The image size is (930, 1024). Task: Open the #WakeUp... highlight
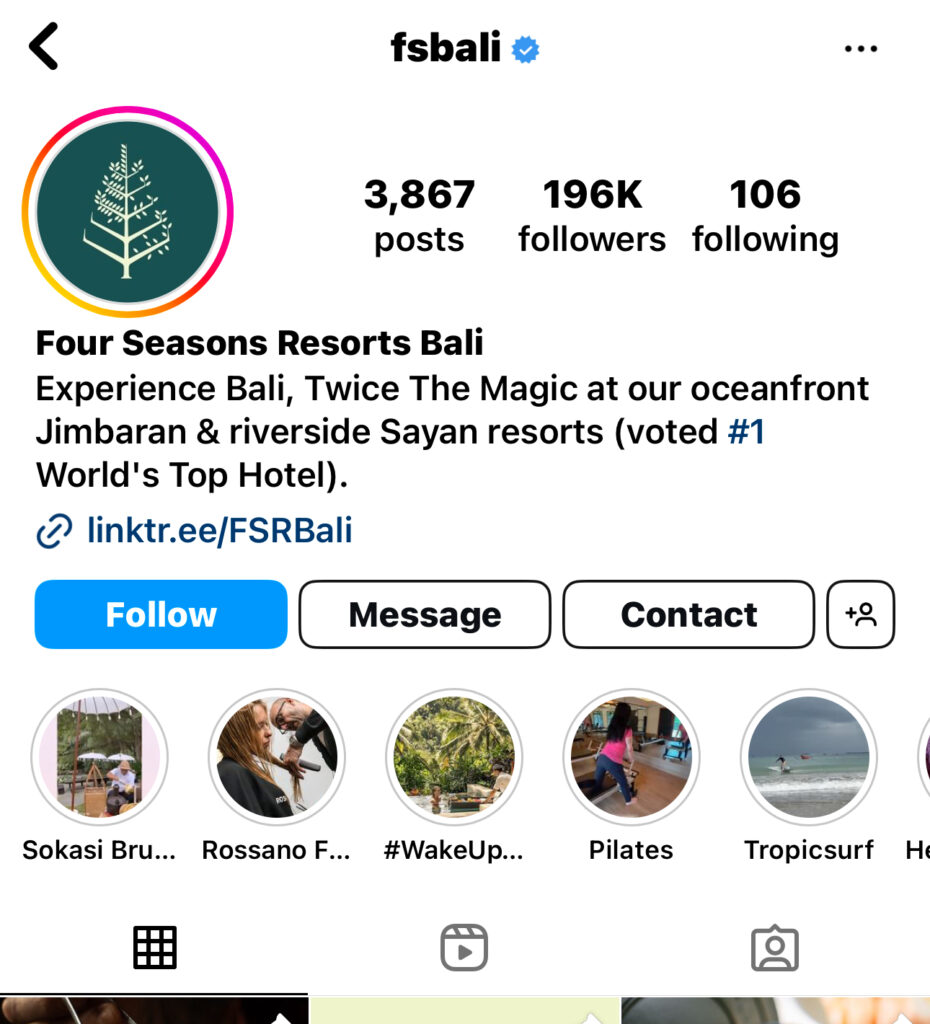pyautogui.click(x=454, y=757)
